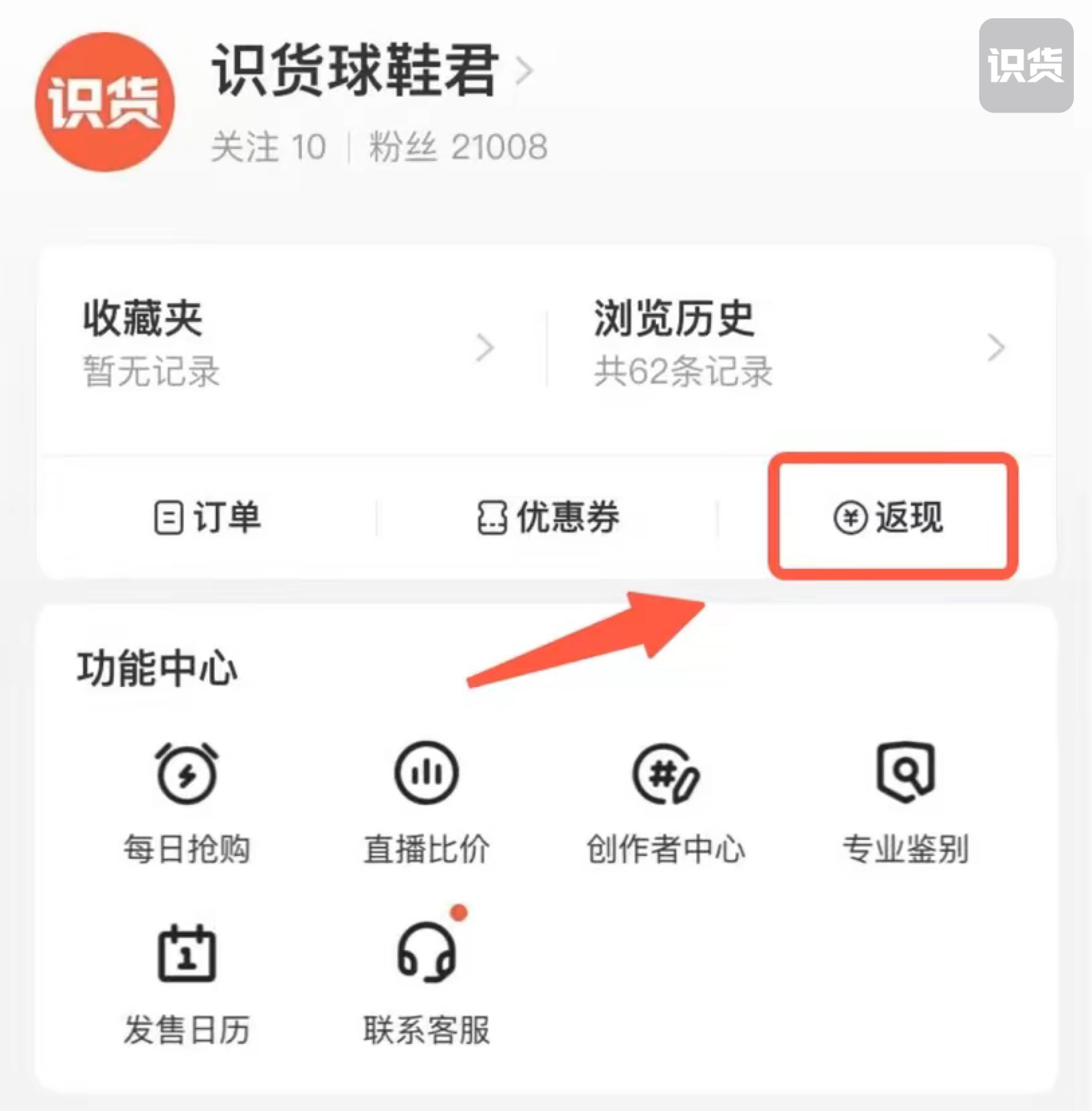The width and height of the screenshot is (1092, 1111).
Task: View the 粉丝 followers list
Action: (x=458, y=147)
